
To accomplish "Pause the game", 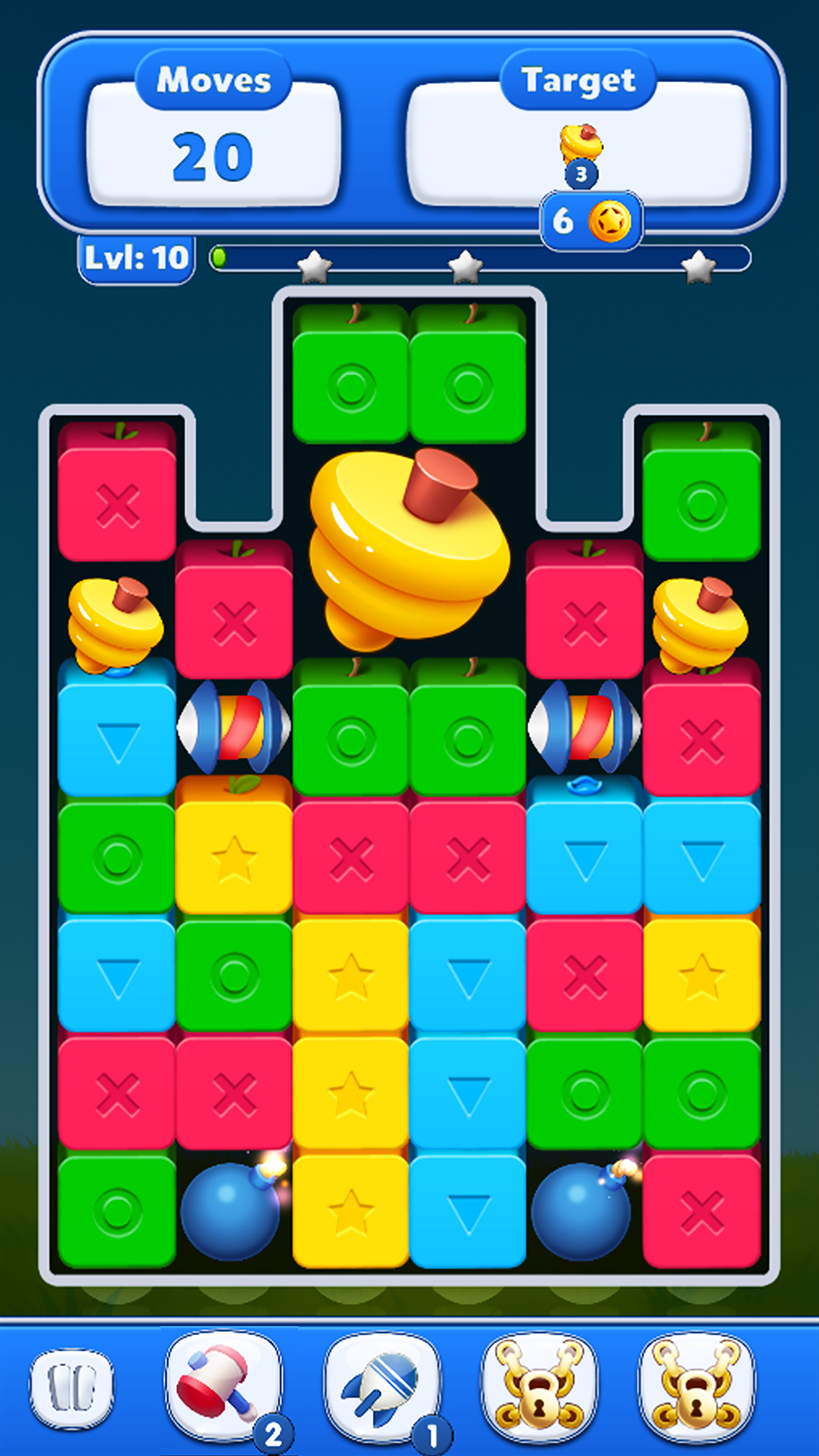I will [x=71, y=1388].
